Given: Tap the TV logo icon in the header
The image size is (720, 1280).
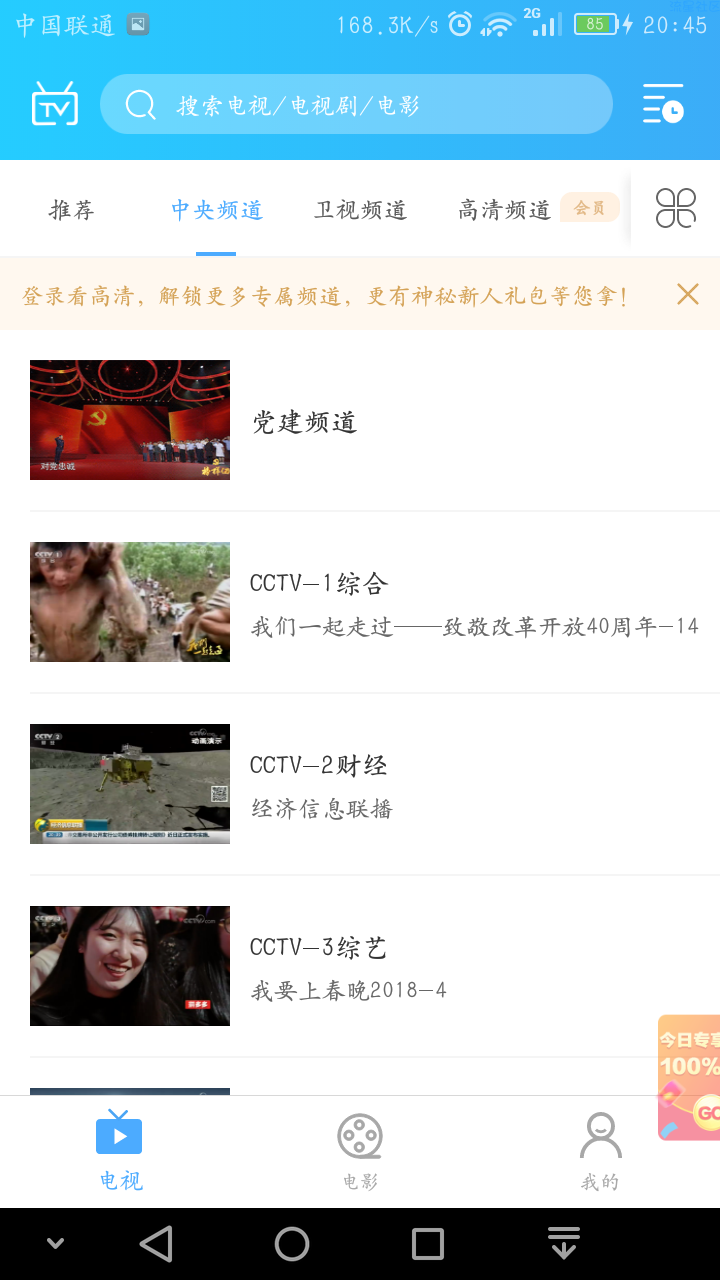Looking at the screenshot, I should tap(55, 104).
